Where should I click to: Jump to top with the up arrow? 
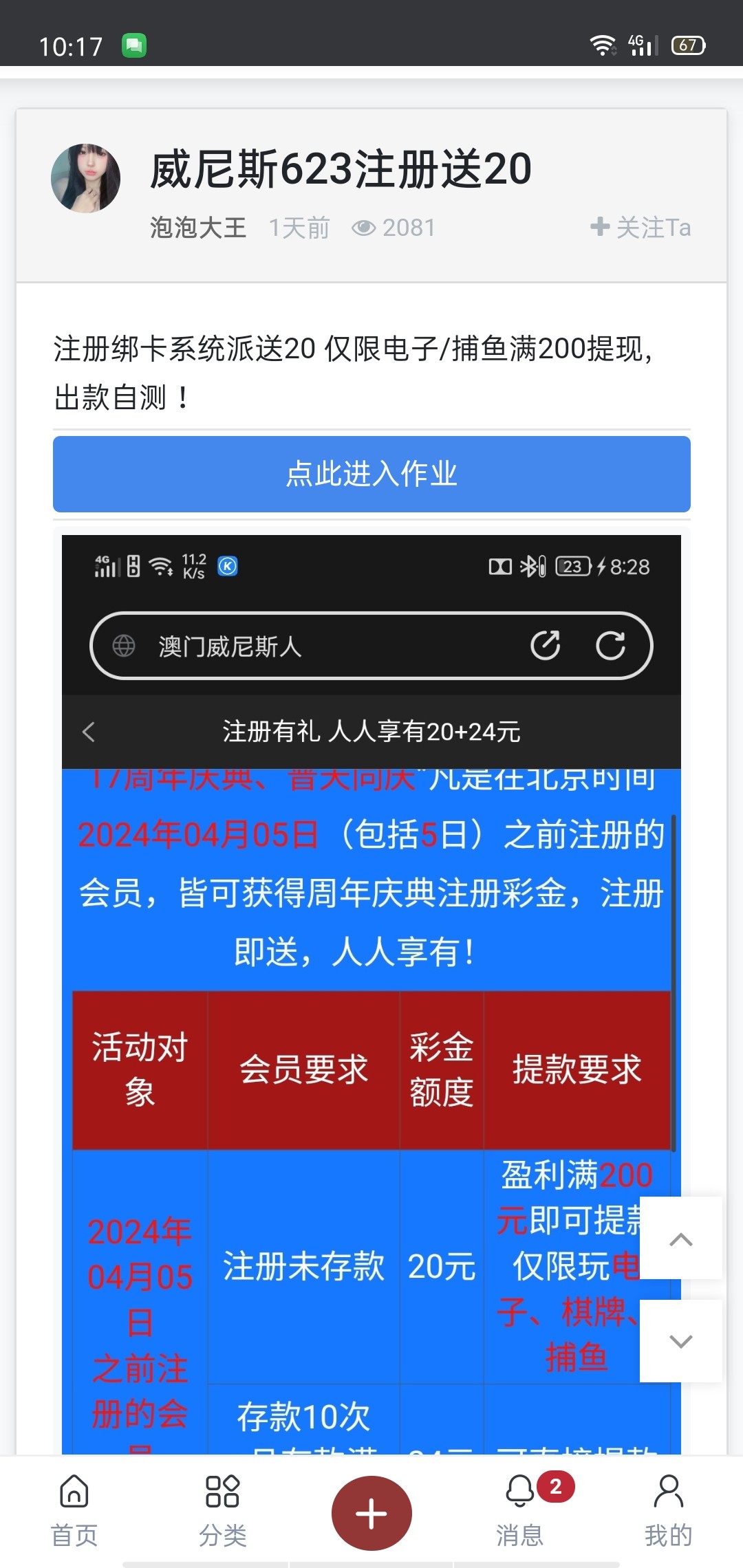tap(680, 1239)
